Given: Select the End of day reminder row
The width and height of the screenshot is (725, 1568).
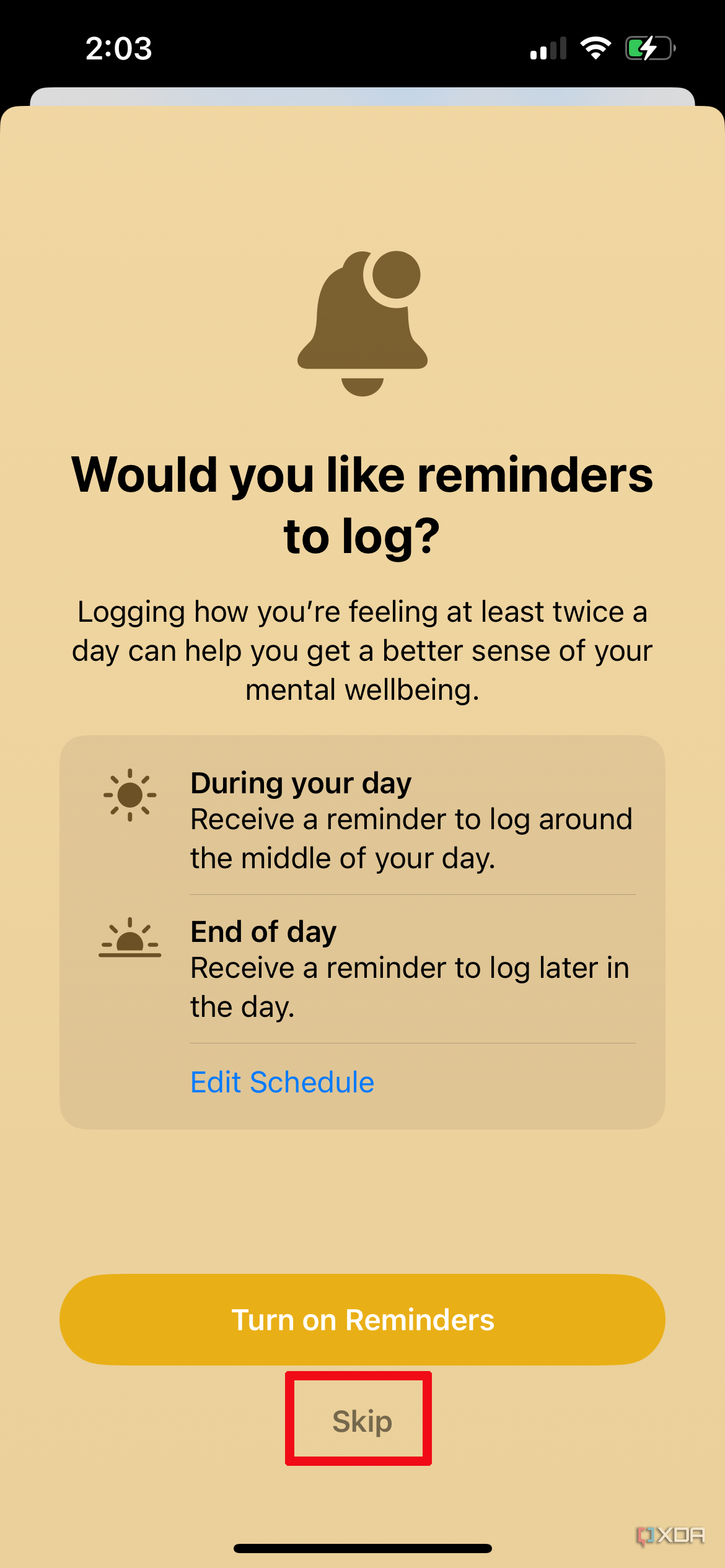Looking at the screenshot, I should point(362,966).
